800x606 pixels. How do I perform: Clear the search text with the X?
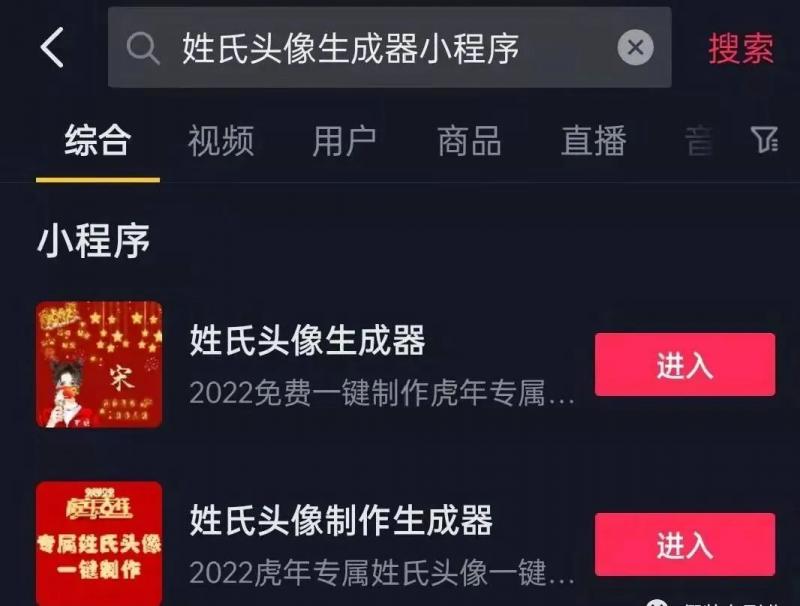635,48
